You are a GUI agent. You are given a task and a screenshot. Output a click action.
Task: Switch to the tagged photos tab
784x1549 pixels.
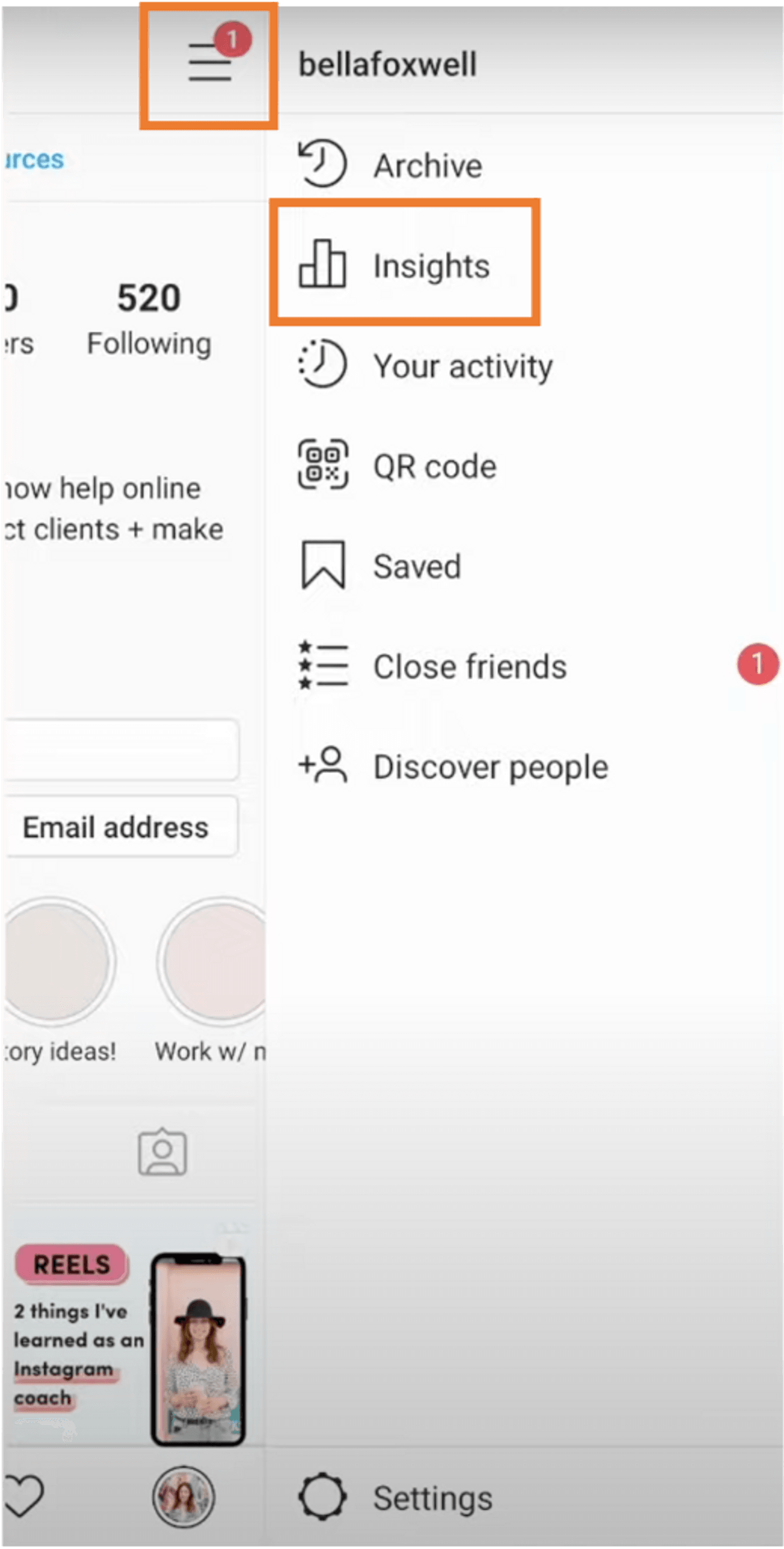[x=162, y=1153]
